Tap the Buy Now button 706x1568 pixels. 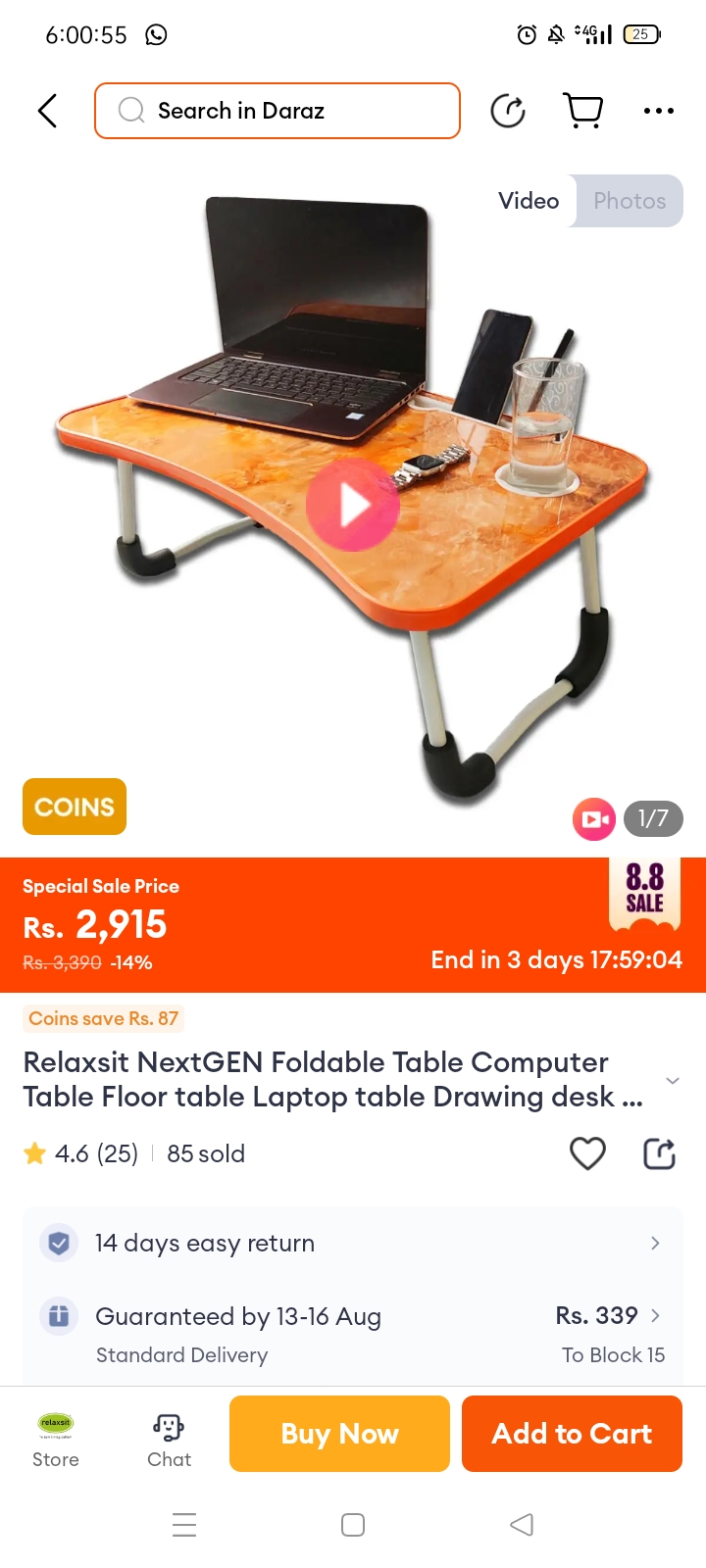[339, 1434]
